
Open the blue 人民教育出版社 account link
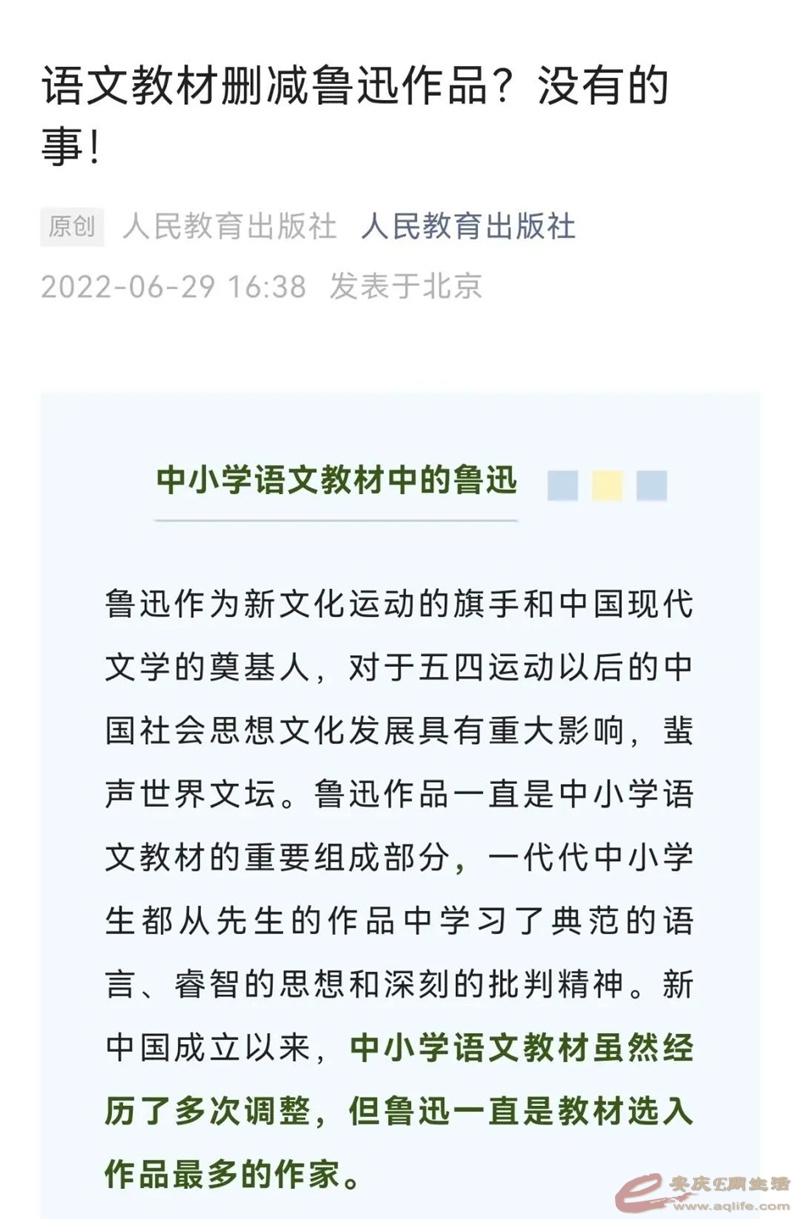pyautogui.click(x=468, y=226)
